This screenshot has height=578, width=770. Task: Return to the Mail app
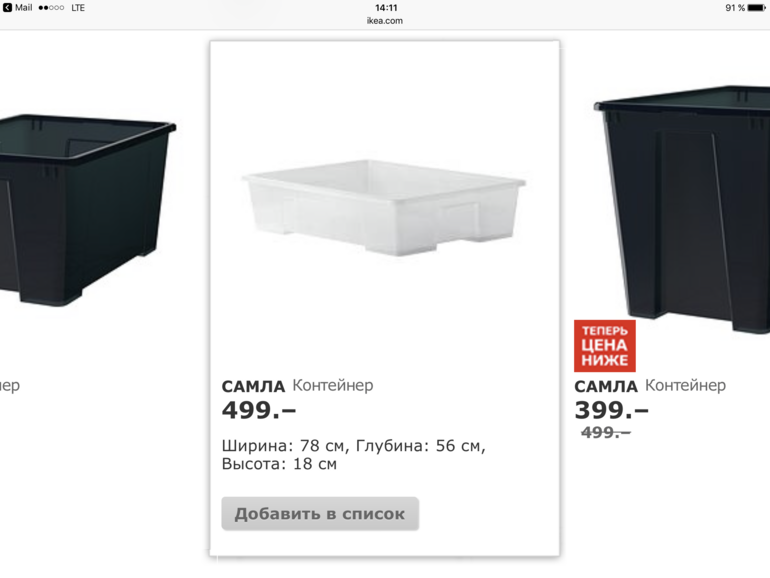[x=17, y=8]
